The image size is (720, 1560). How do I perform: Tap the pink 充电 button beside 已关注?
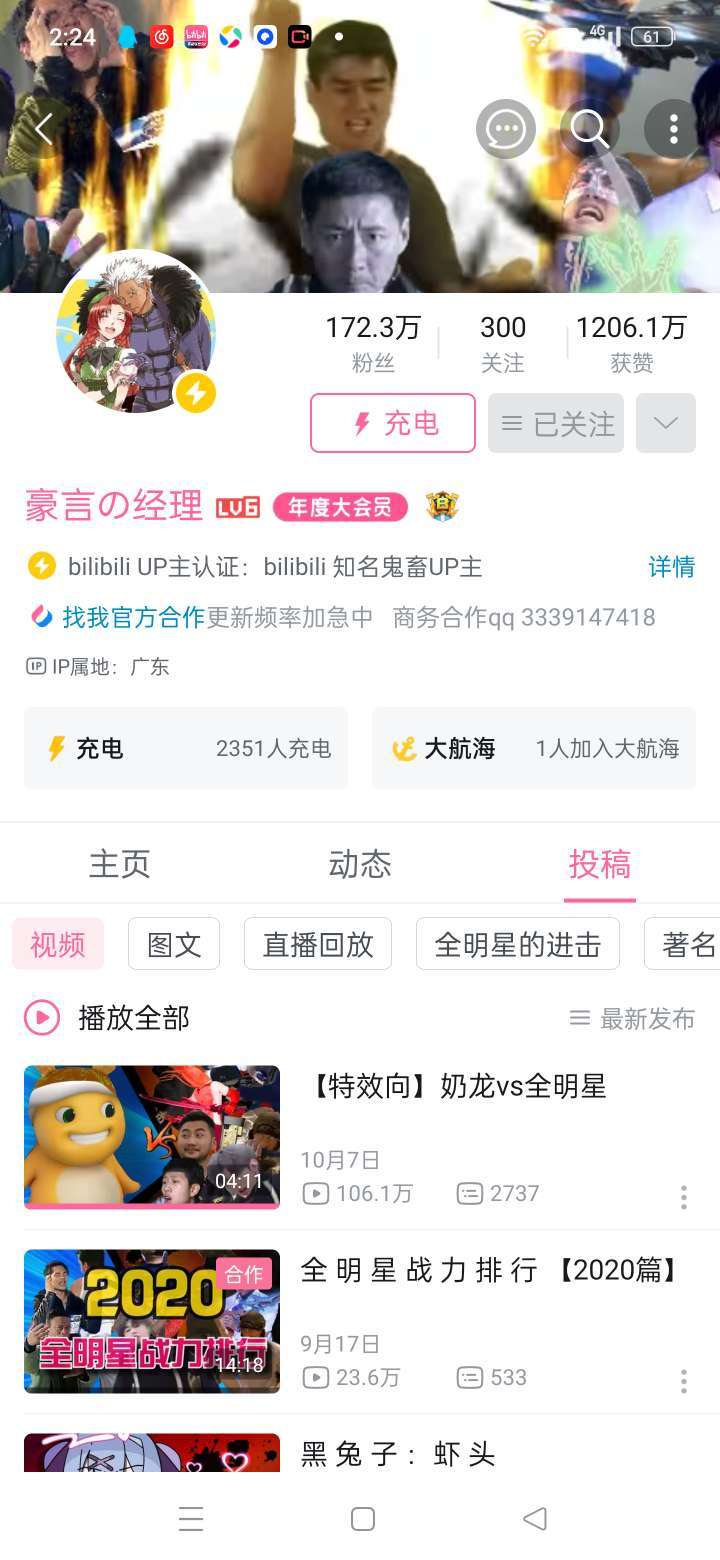(x=392, y=423)
